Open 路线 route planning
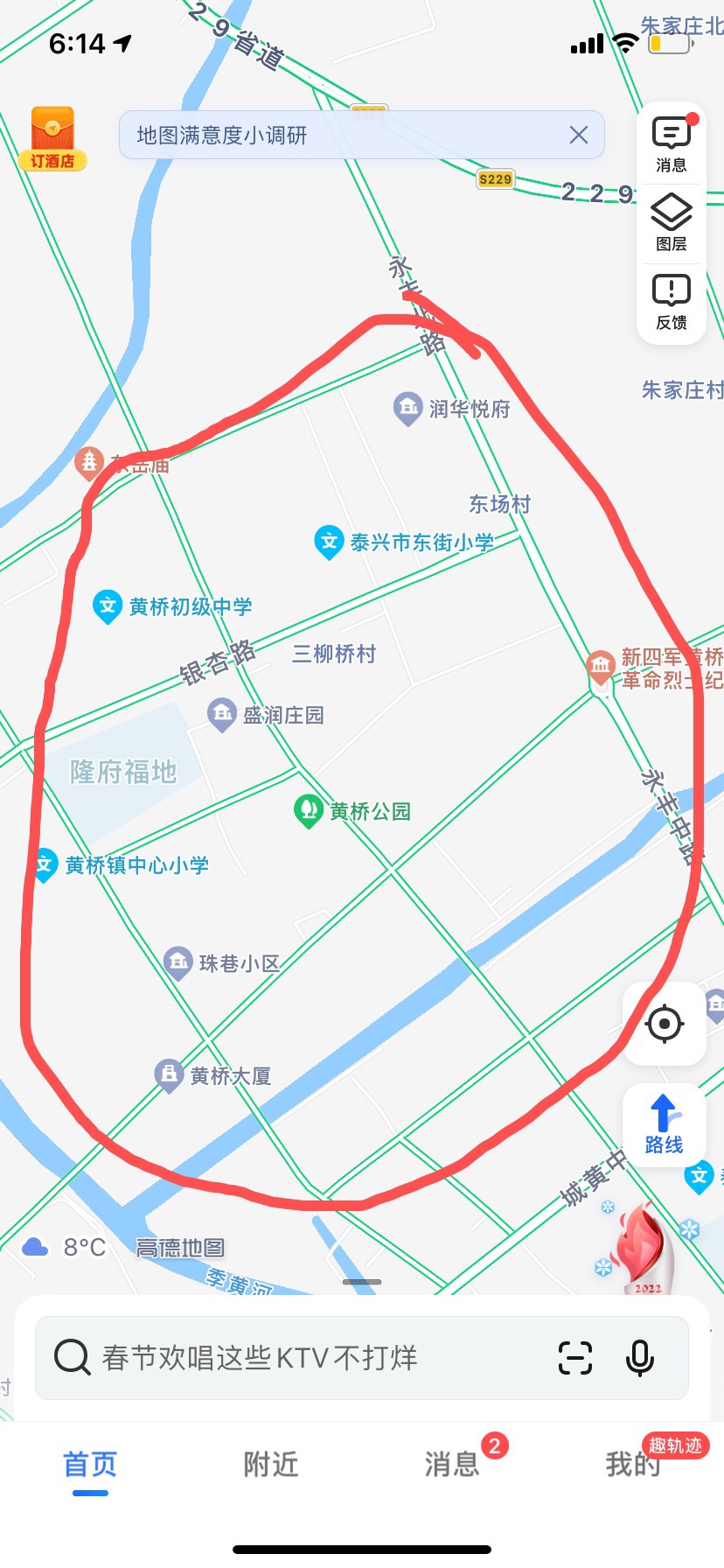The width and height of the screenshot is (724, 1568). click(x=664, y=1125)
